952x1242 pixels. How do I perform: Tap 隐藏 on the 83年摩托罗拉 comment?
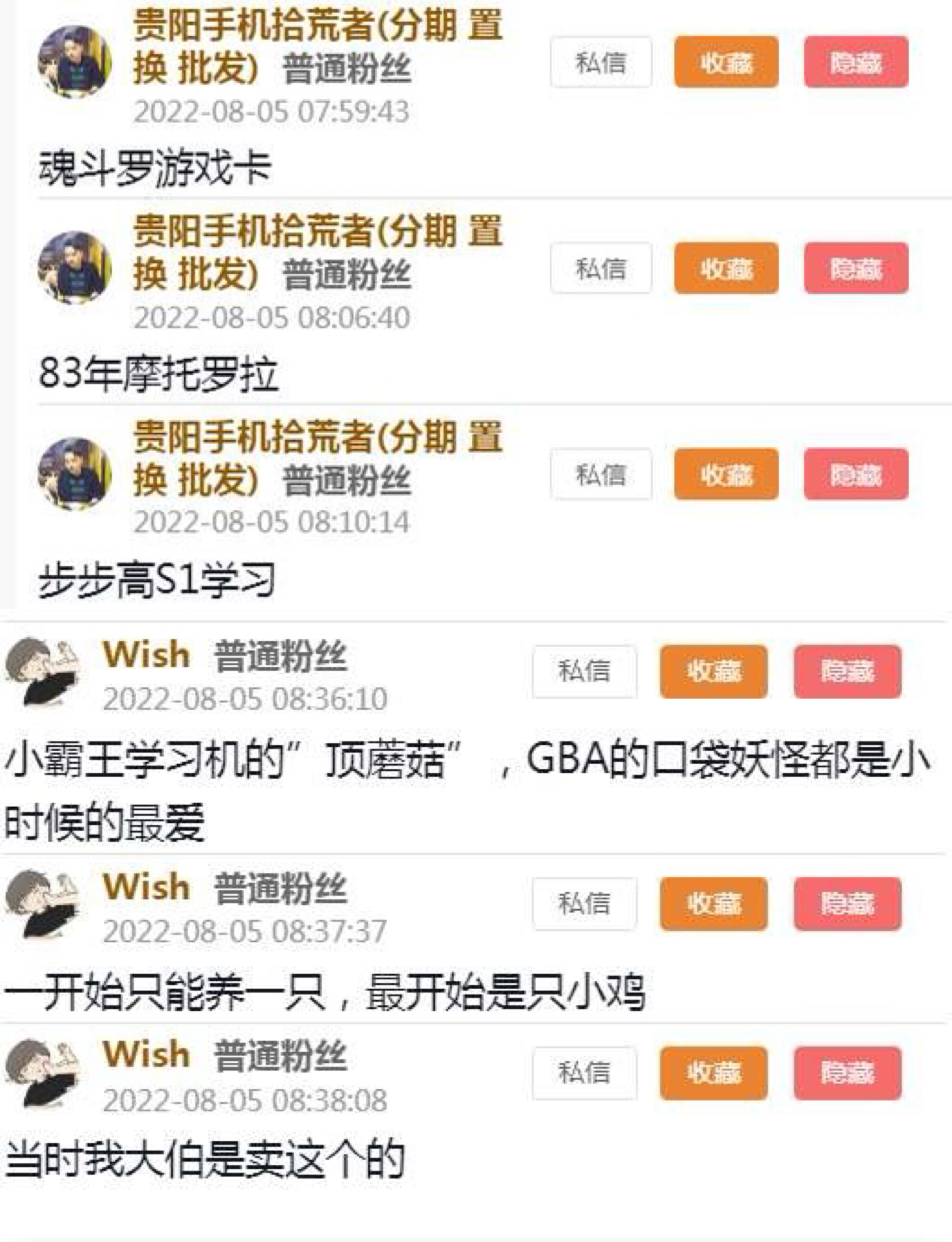[x=856, y=268]
